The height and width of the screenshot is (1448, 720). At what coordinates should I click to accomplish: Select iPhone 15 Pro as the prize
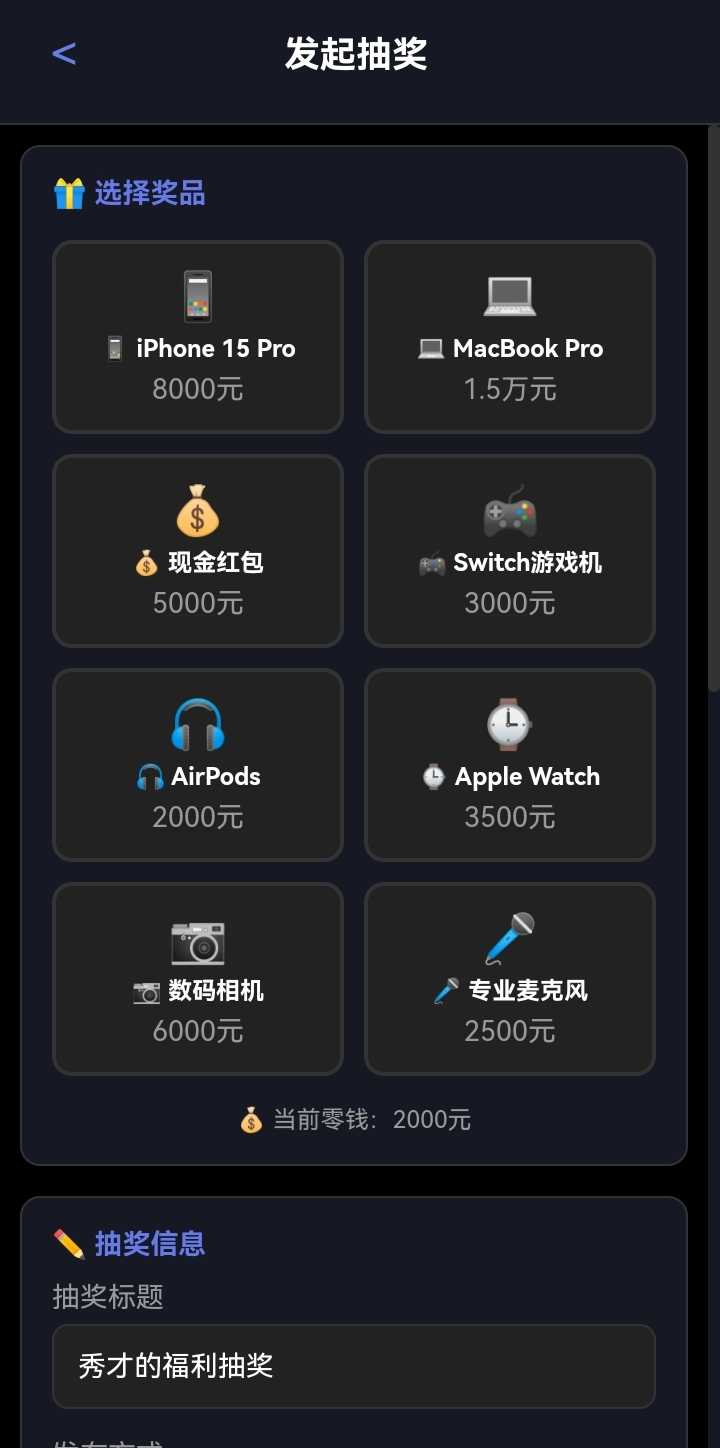(198, 337)
